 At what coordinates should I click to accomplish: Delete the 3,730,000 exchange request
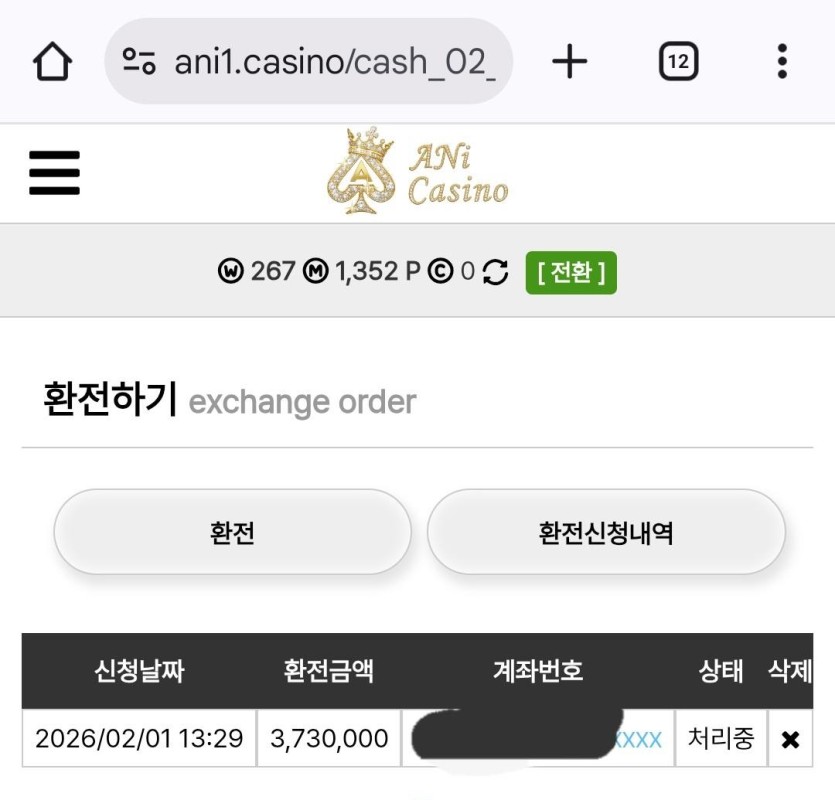[x=790, y=739]
